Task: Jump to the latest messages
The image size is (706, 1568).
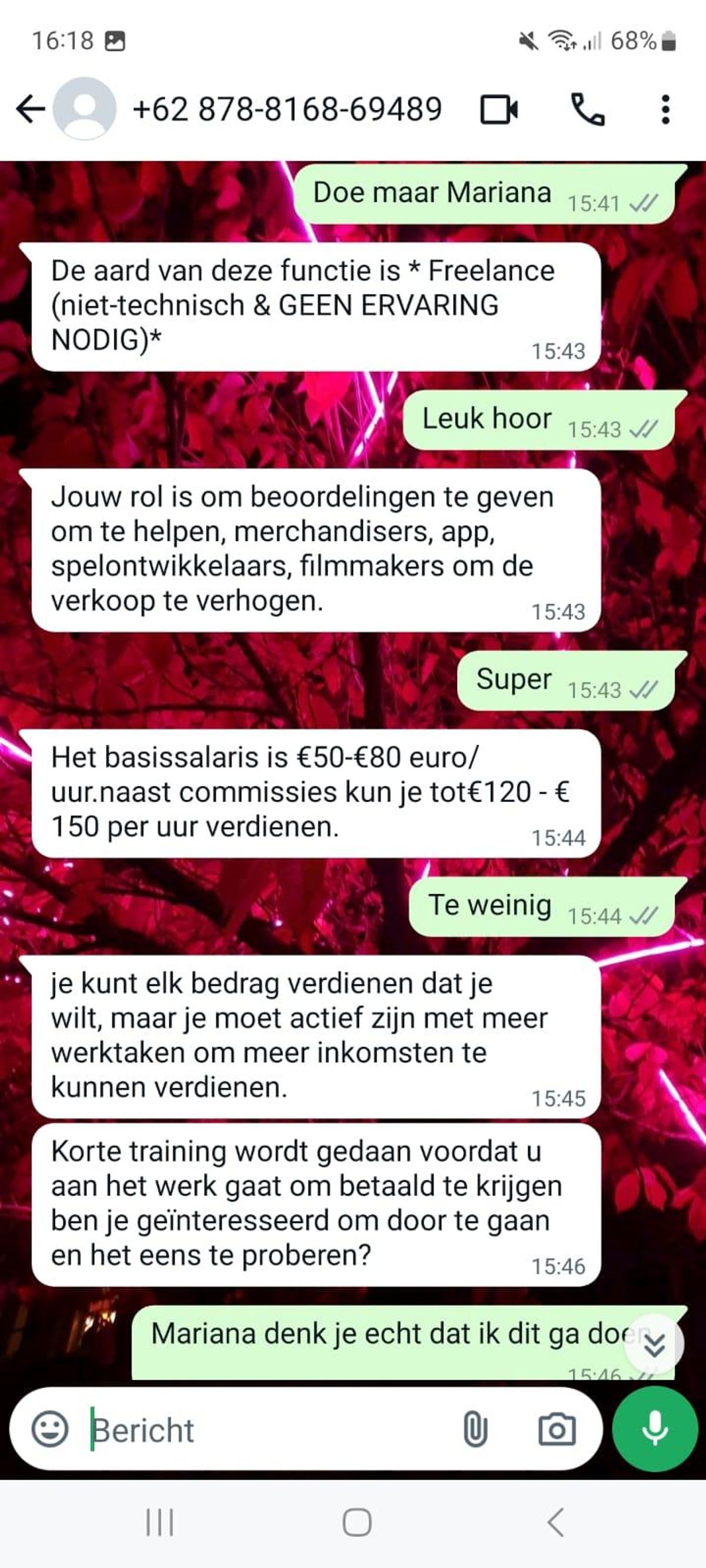Action: point(654,1345)
